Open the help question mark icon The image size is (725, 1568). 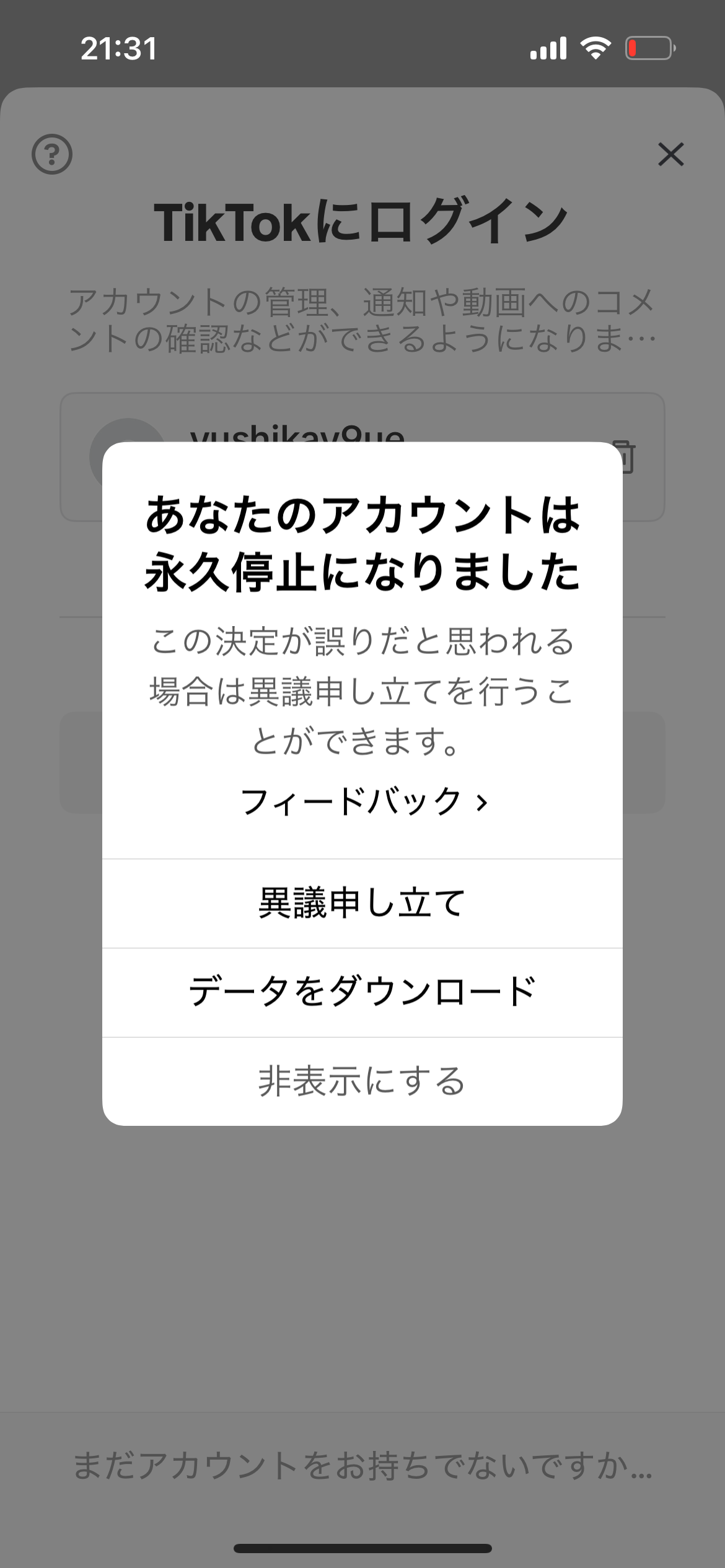point(52,154)
